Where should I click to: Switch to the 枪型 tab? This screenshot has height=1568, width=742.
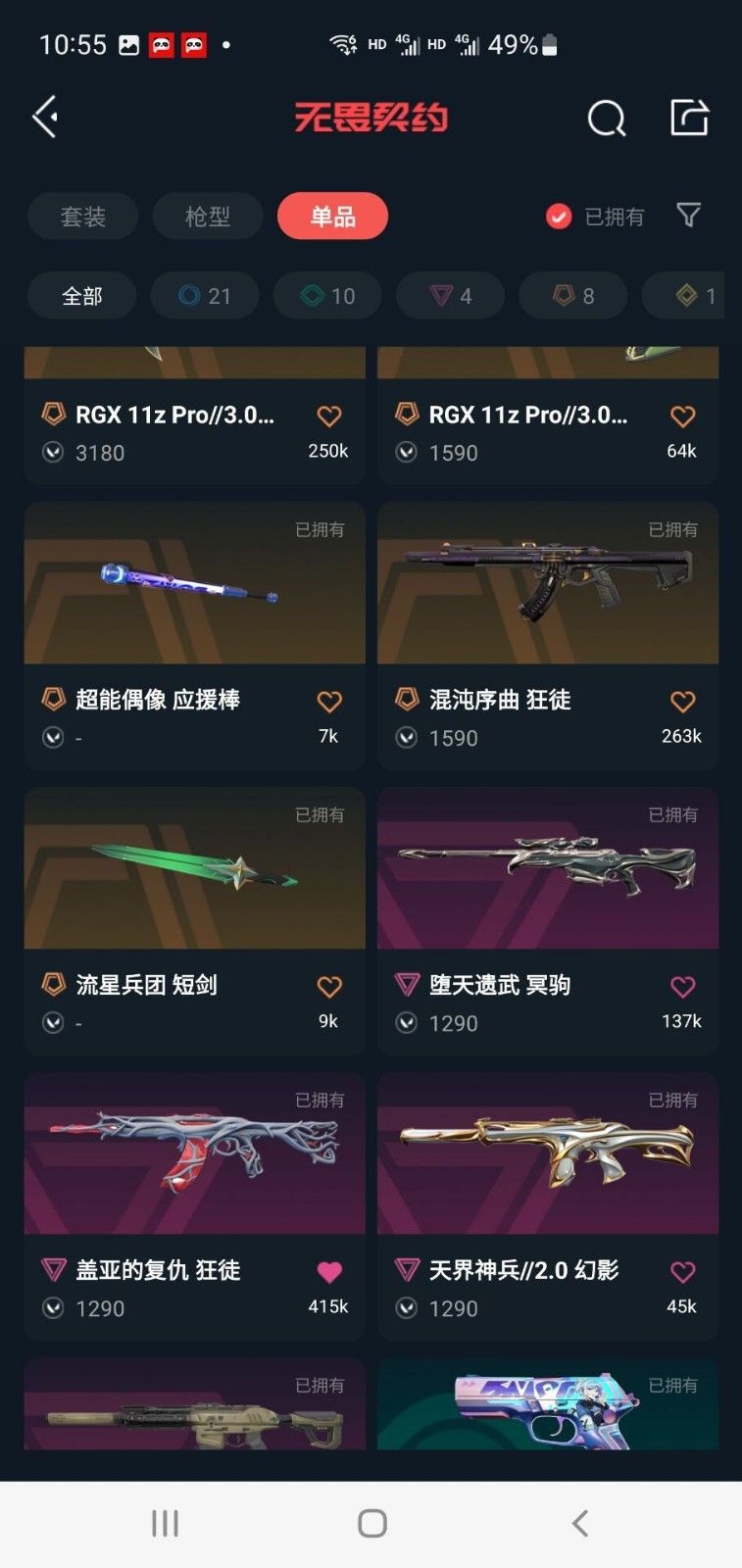[x=208, y=217]
